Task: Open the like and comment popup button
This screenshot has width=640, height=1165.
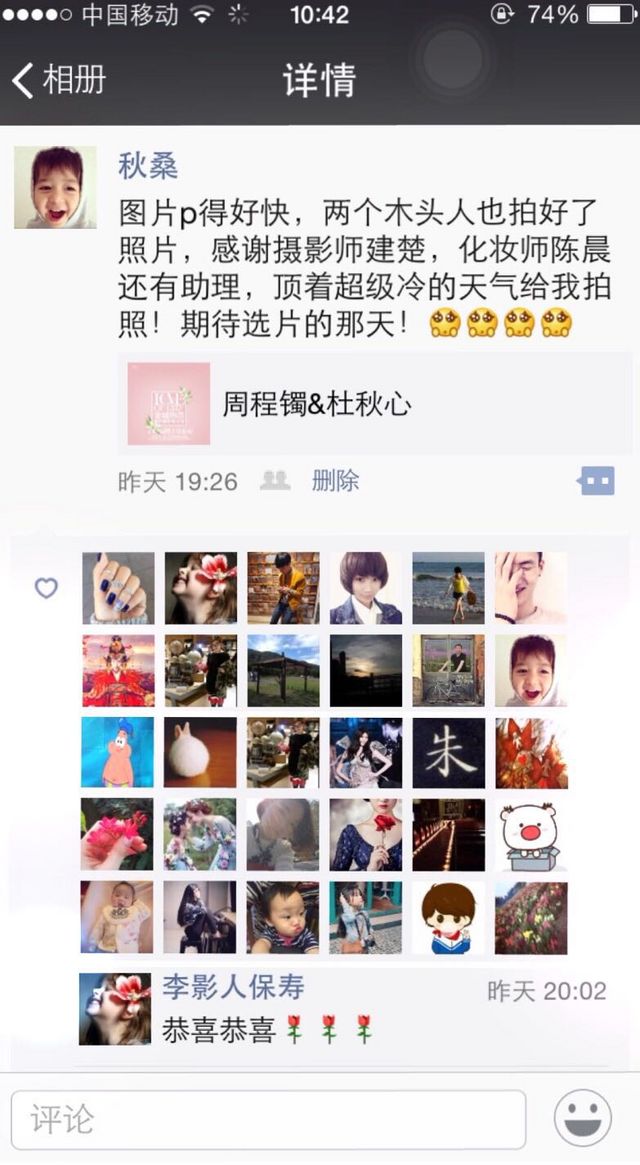Action: click(596, 481)
